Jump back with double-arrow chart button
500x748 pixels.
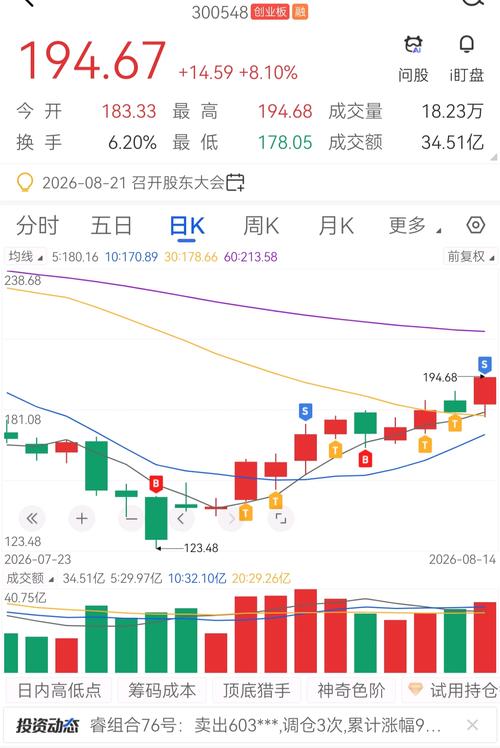click(32, 518)
